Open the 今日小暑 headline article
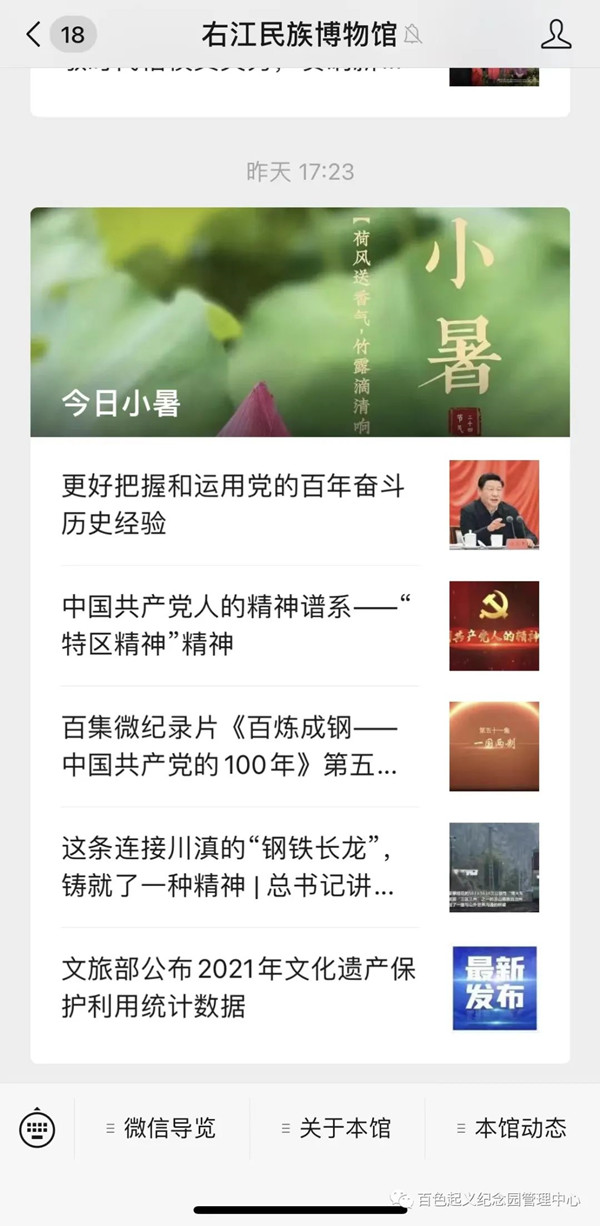Image resolution: width=600 pixels, height=1226 pixels. coord(300,322)
